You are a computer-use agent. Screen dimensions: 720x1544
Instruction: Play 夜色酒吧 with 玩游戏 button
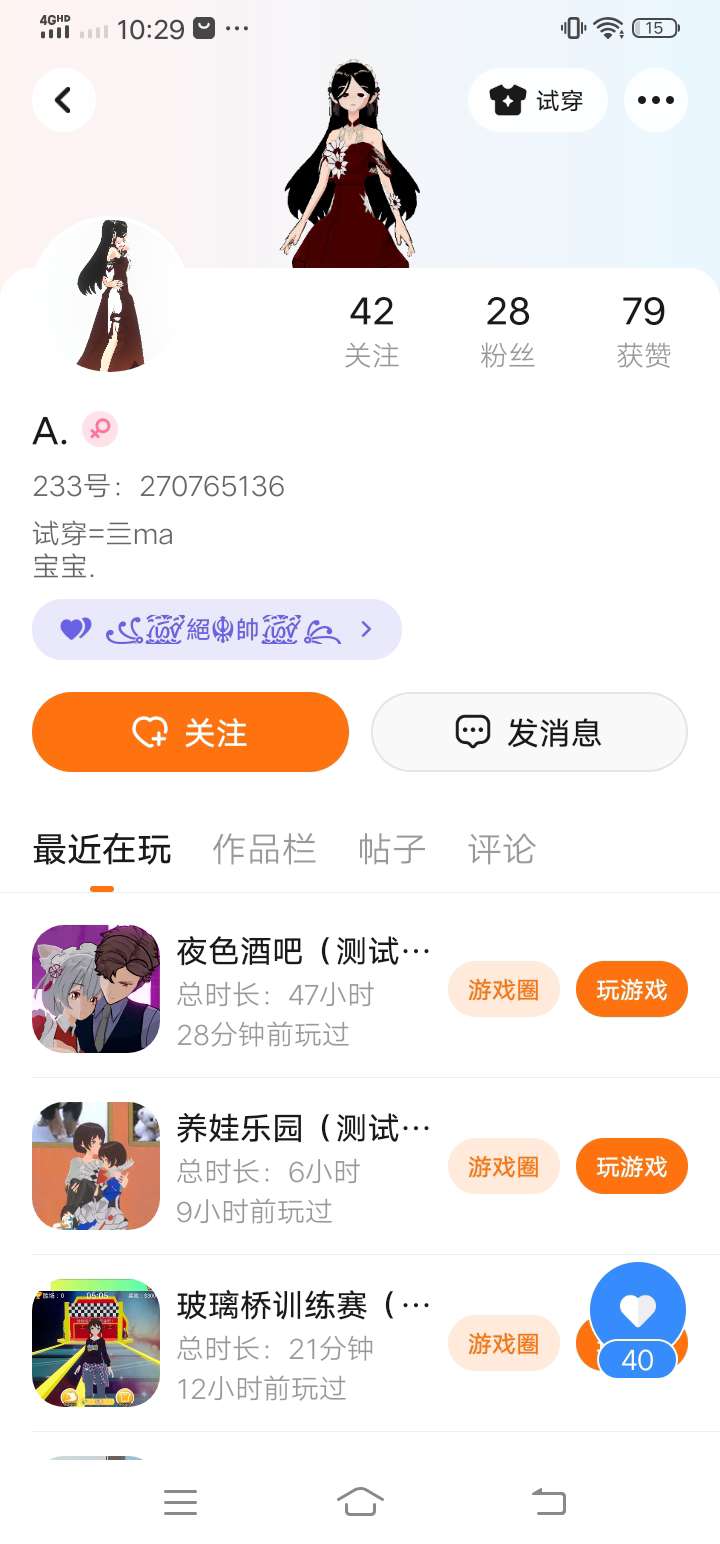click(631, 990)
